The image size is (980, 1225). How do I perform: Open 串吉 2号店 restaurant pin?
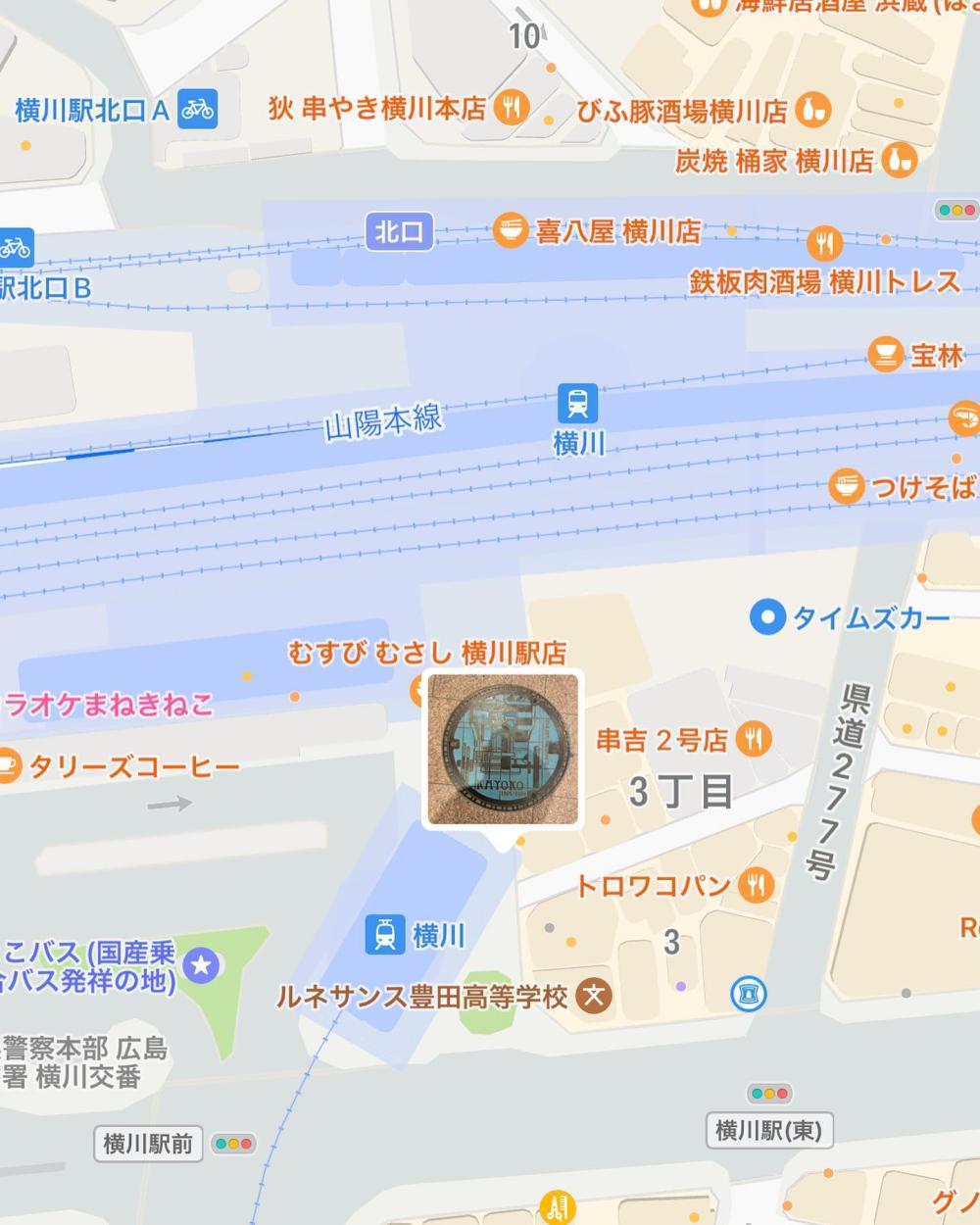(x=753, y=739)
